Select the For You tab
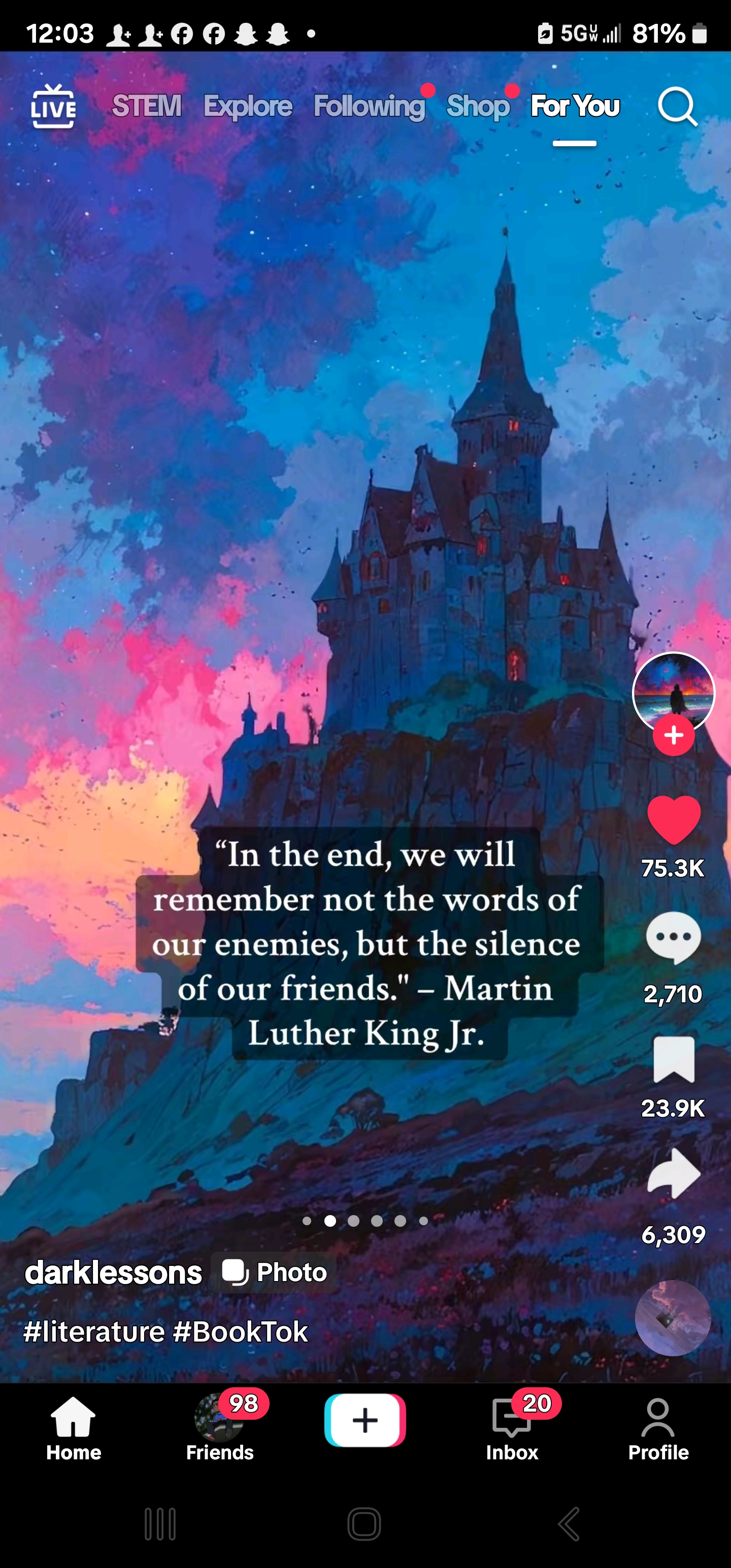This screenshot has height=1568, width=731. click(x=575, y=107)
